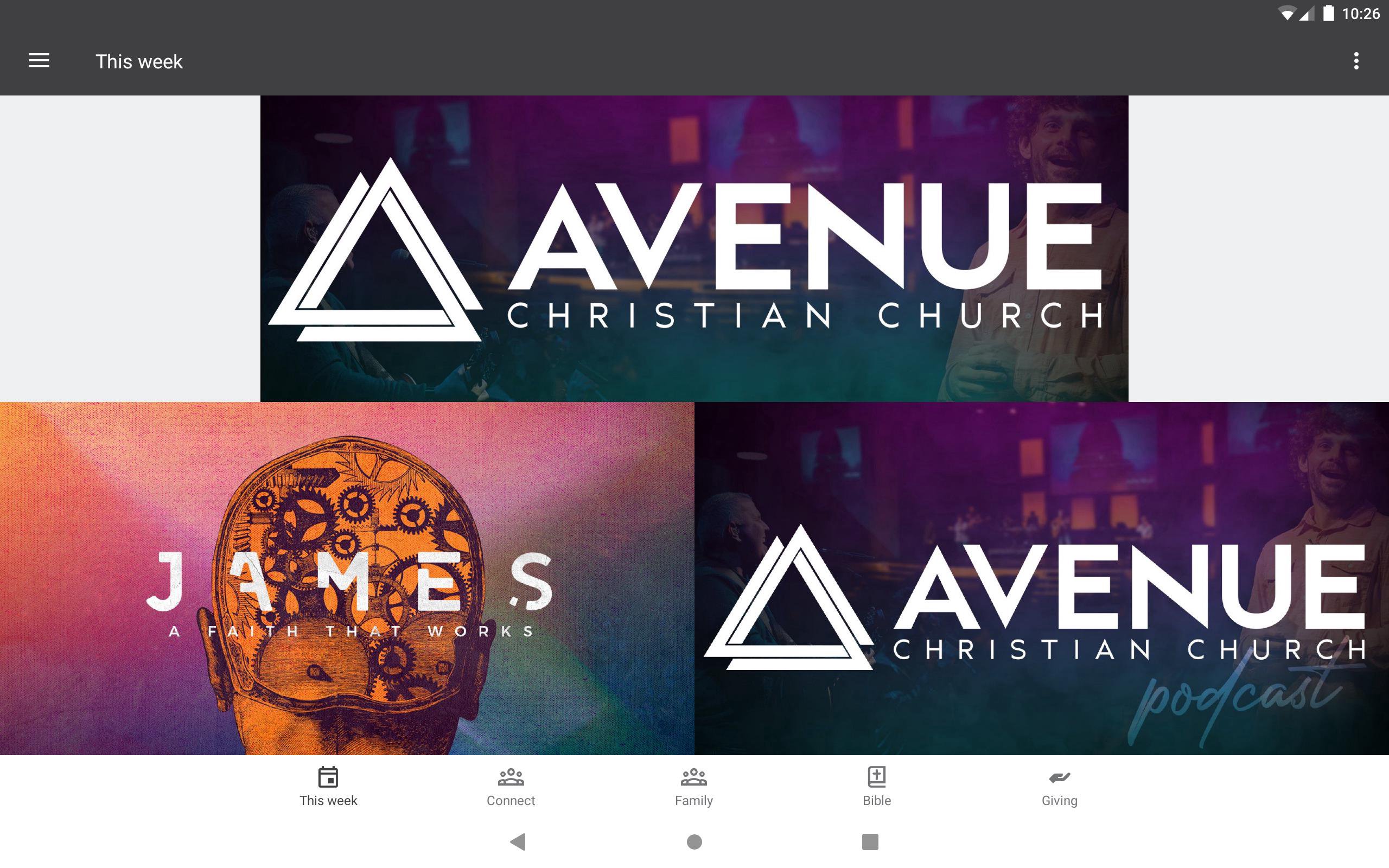Open the Avenue Christian Church banner
The image size is (1389, 868).
tap(694, 248)
